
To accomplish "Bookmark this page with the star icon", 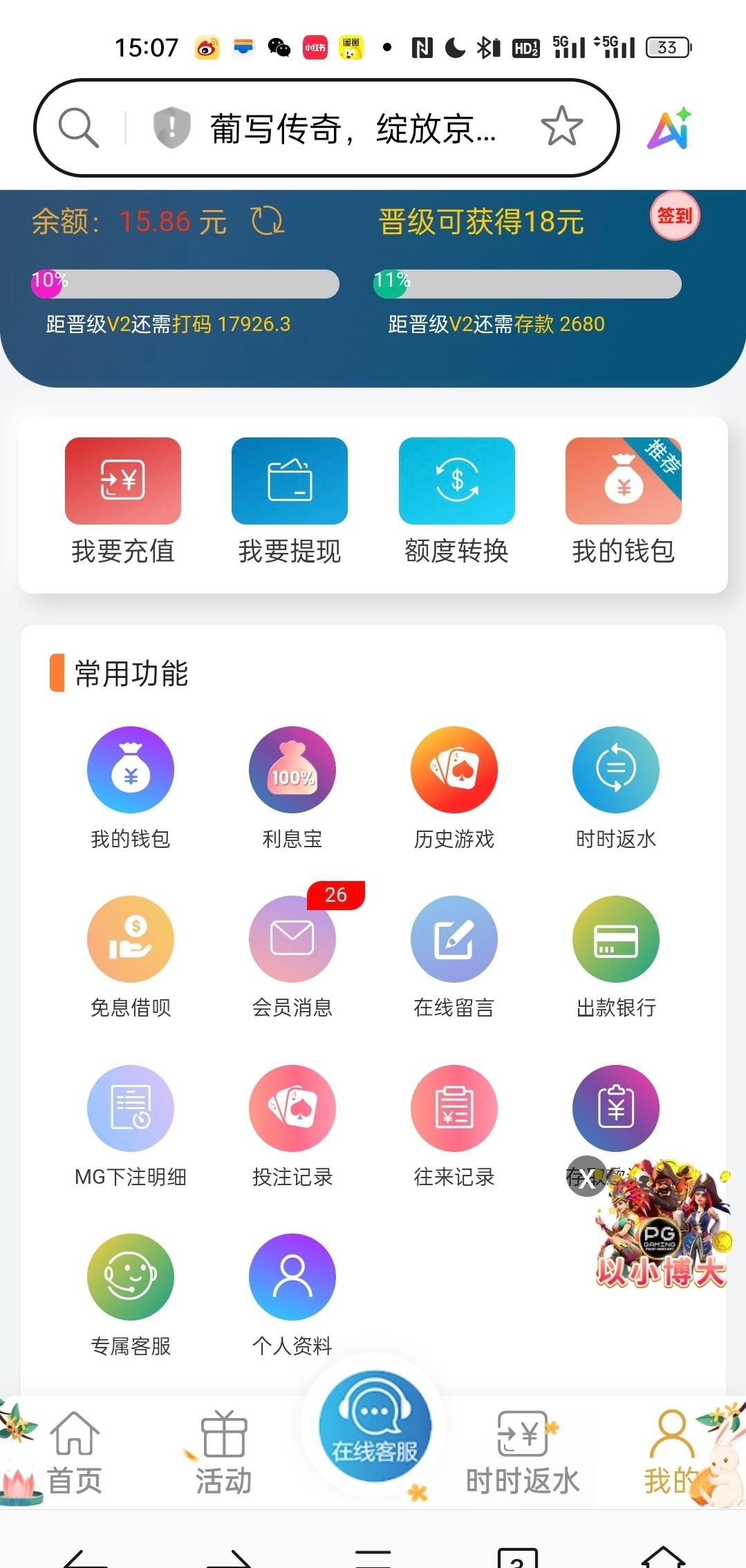I will pos(561,127).
